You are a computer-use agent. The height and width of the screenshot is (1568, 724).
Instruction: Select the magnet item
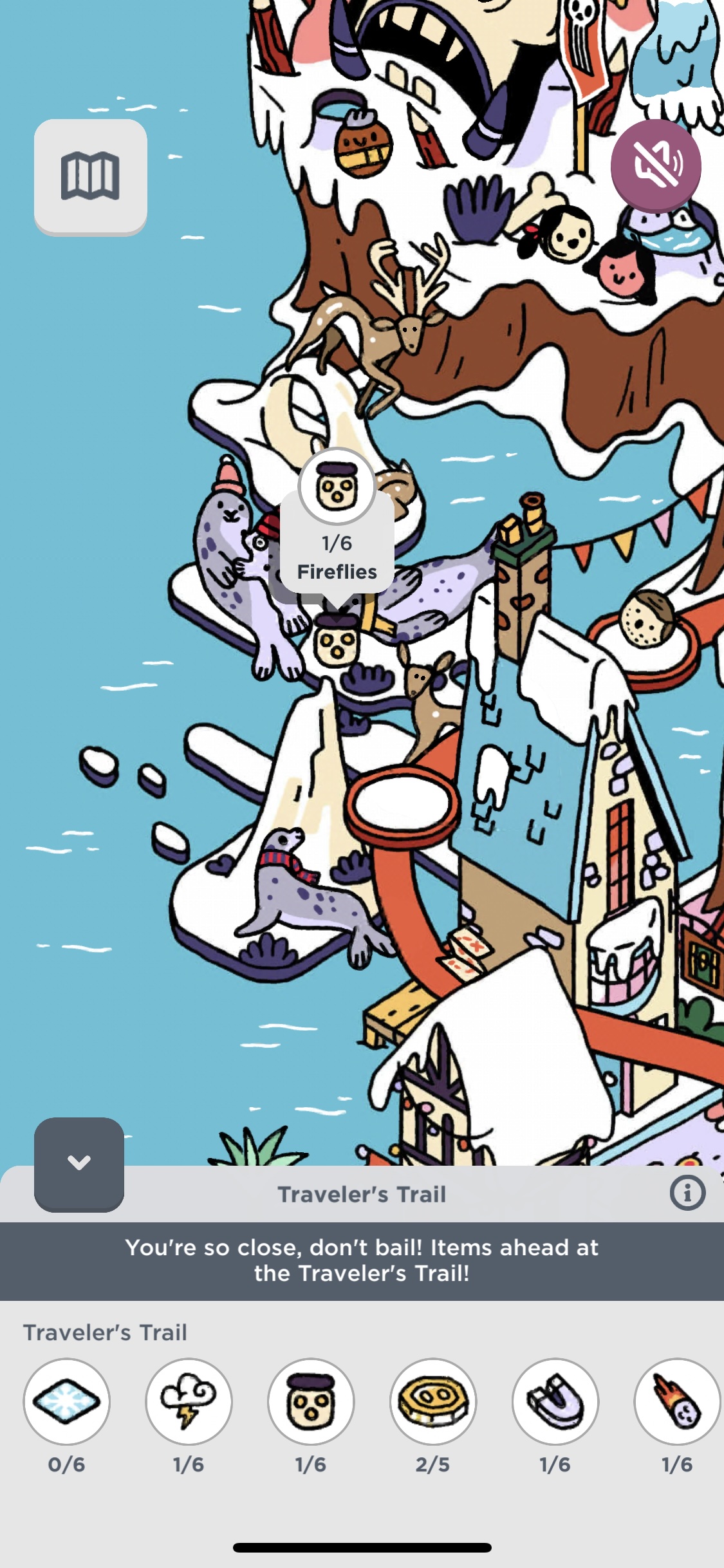click(555, 1401)
